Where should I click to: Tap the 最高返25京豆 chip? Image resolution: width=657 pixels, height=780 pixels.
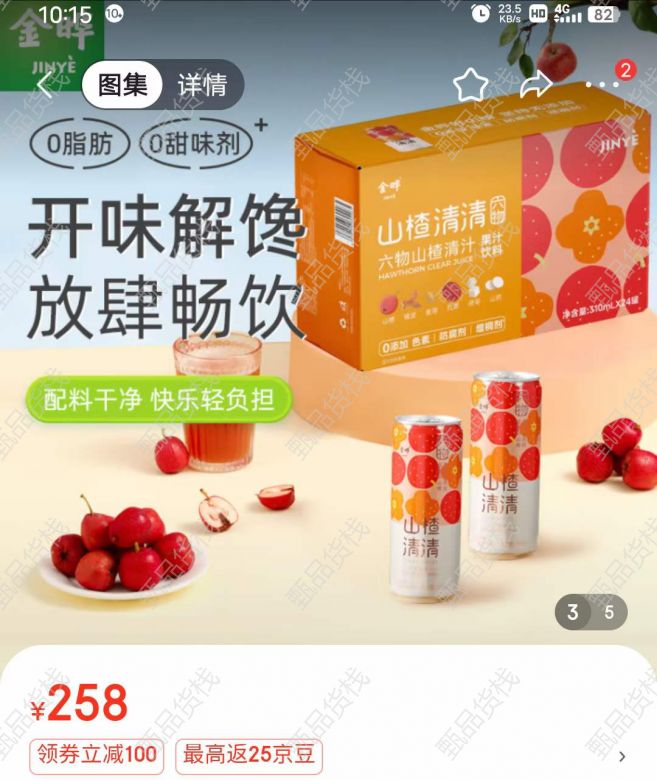[249, 755]
